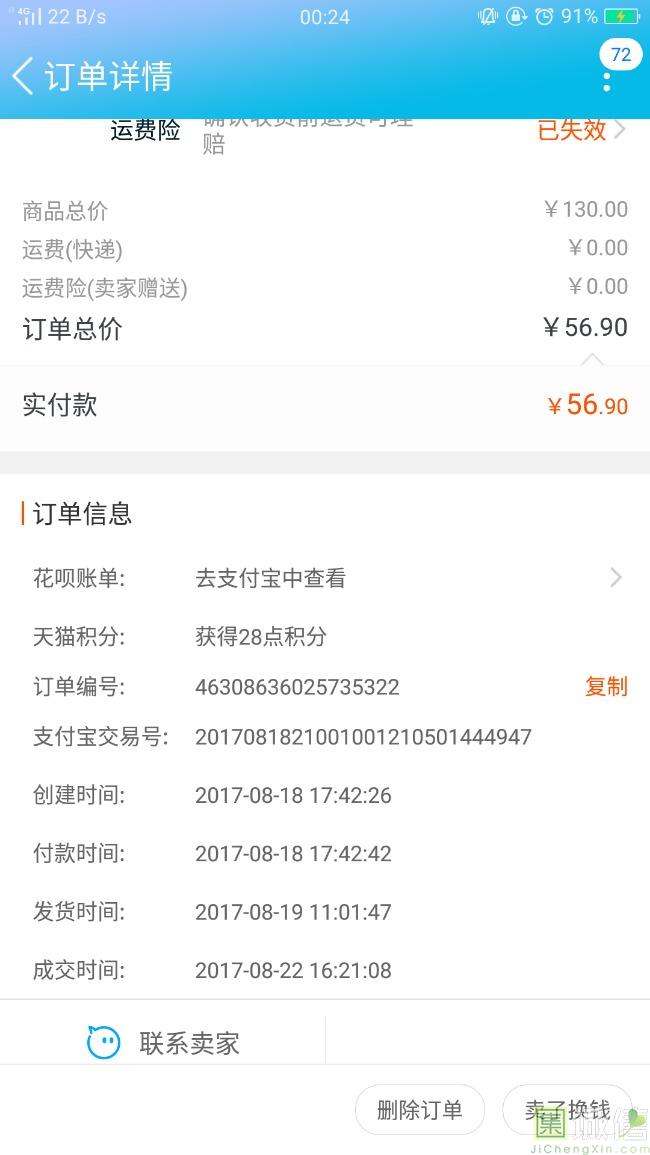
Task: Tap the 卖了换钱 button
Action: [567, 1109]
